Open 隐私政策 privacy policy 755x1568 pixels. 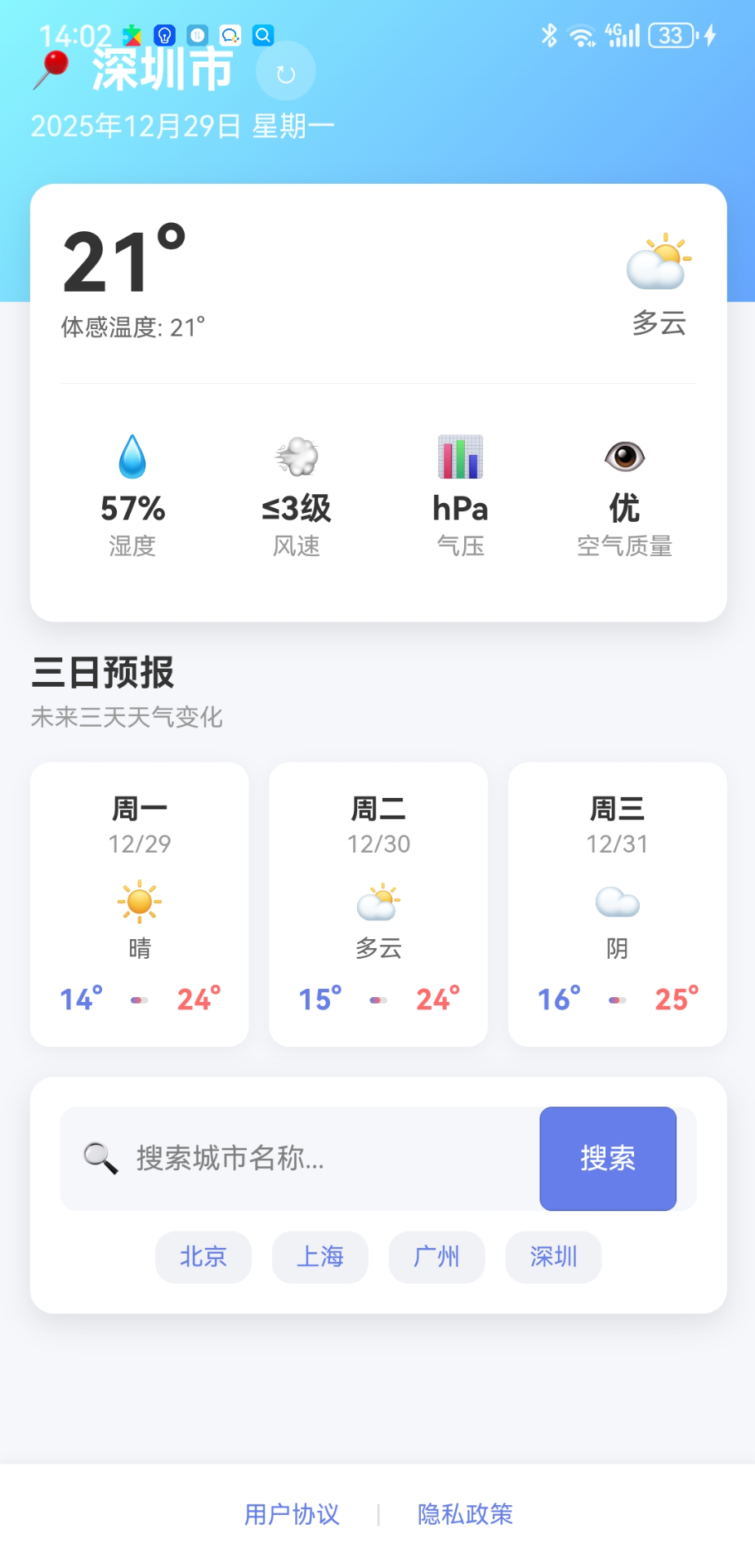pyautogui.click(x=463, y=1515)
